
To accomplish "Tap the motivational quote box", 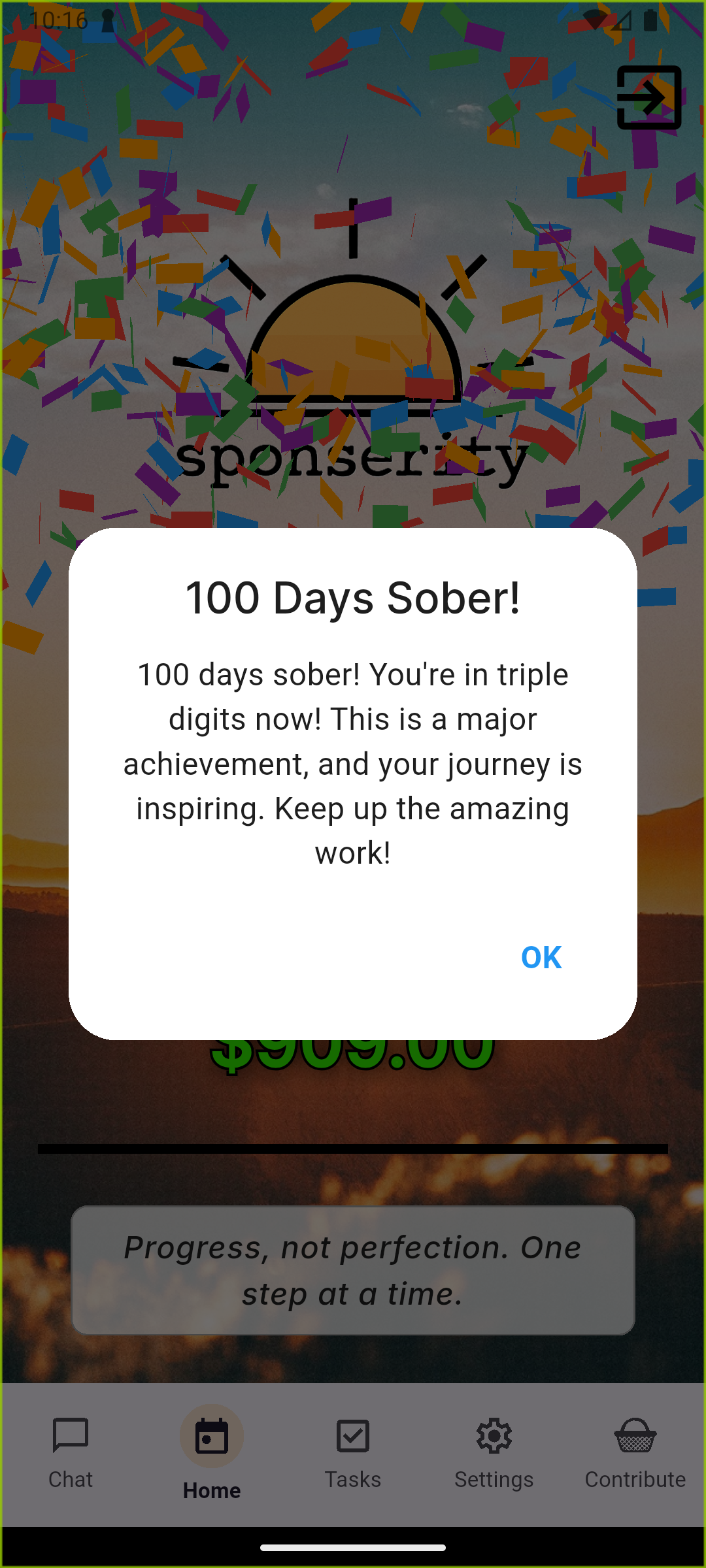I will pyautogui.click(x=353, y=1271).
